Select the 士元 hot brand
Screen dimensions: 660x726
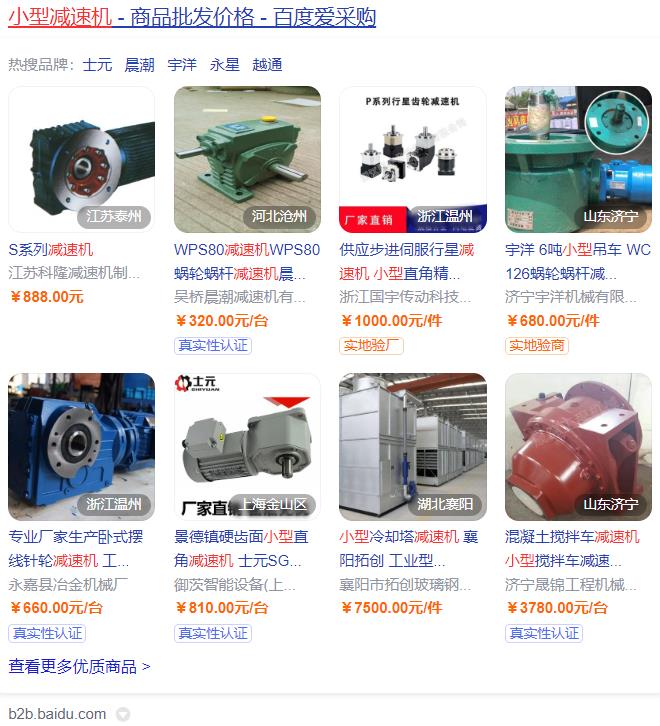pyautogui.click(x=97, y=65)
